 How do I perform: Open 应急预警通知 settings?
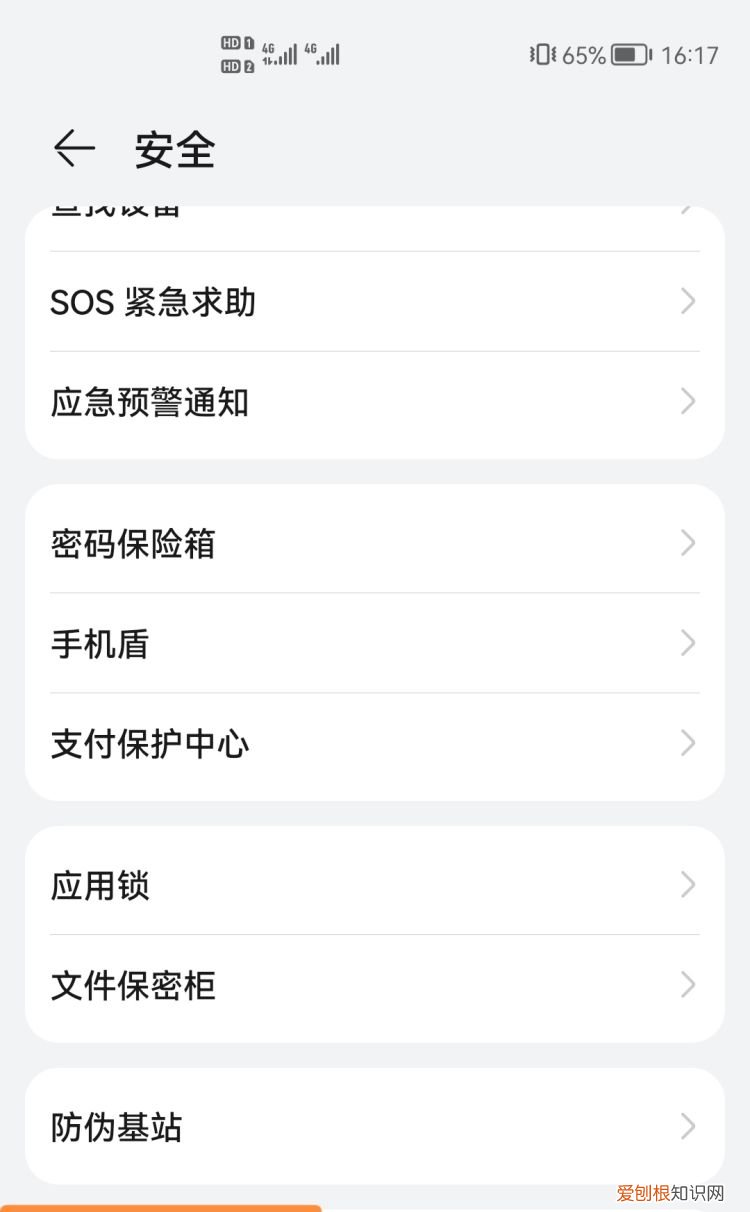[x=375, y=402]
